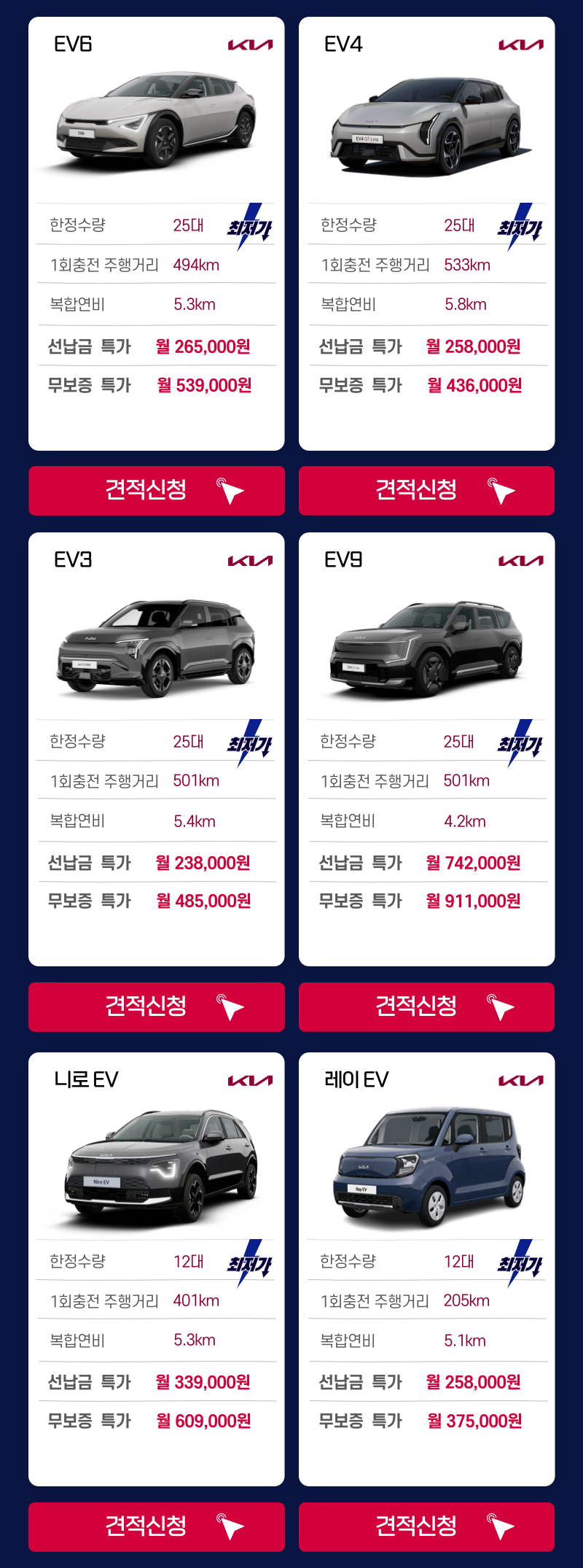View the EV9 car card
This screenshot has width=583, height=1568.
tap(426, 749)
